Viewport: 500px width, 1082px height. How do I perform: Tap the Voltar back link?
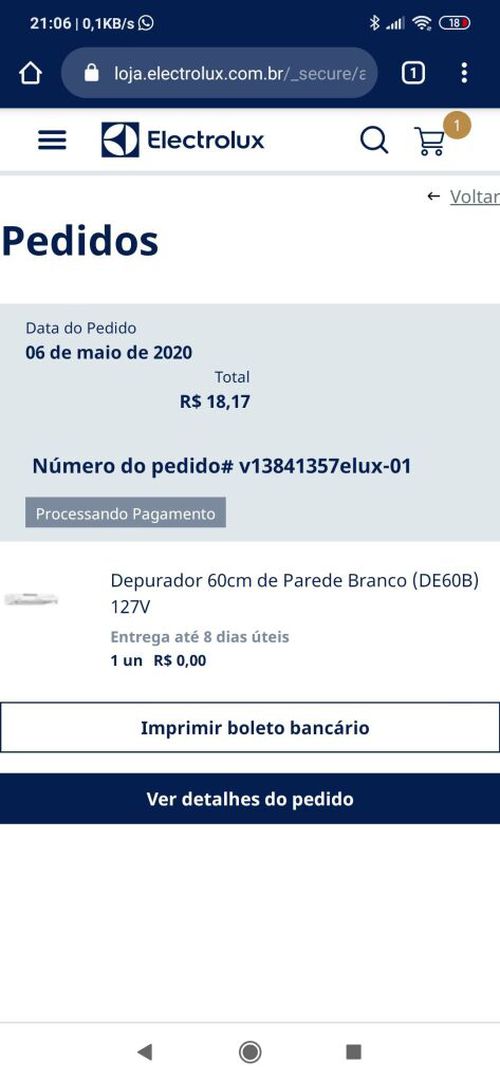[x=463, y=196]
